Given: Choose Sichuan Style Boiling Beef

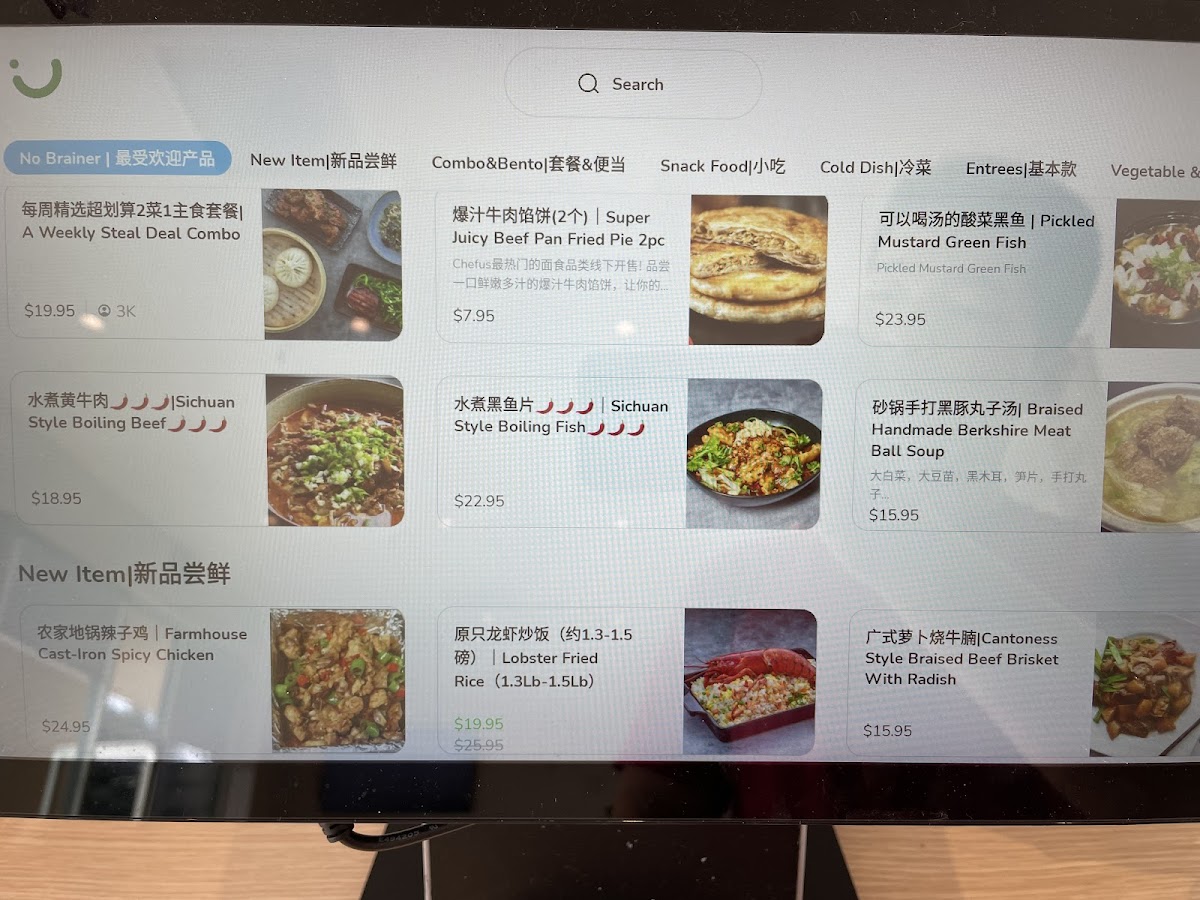Looking at the screenshot, I should (x=210, y=451).
